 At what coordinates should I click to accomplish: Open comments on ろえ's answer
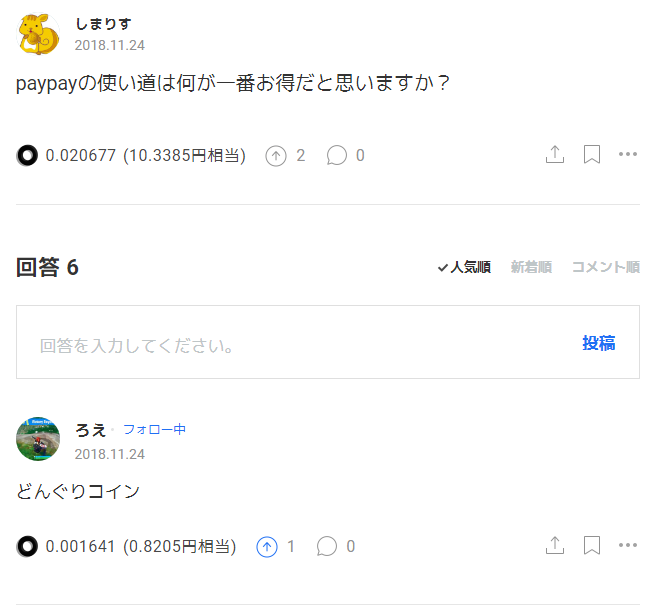click(x=327, y=546)
